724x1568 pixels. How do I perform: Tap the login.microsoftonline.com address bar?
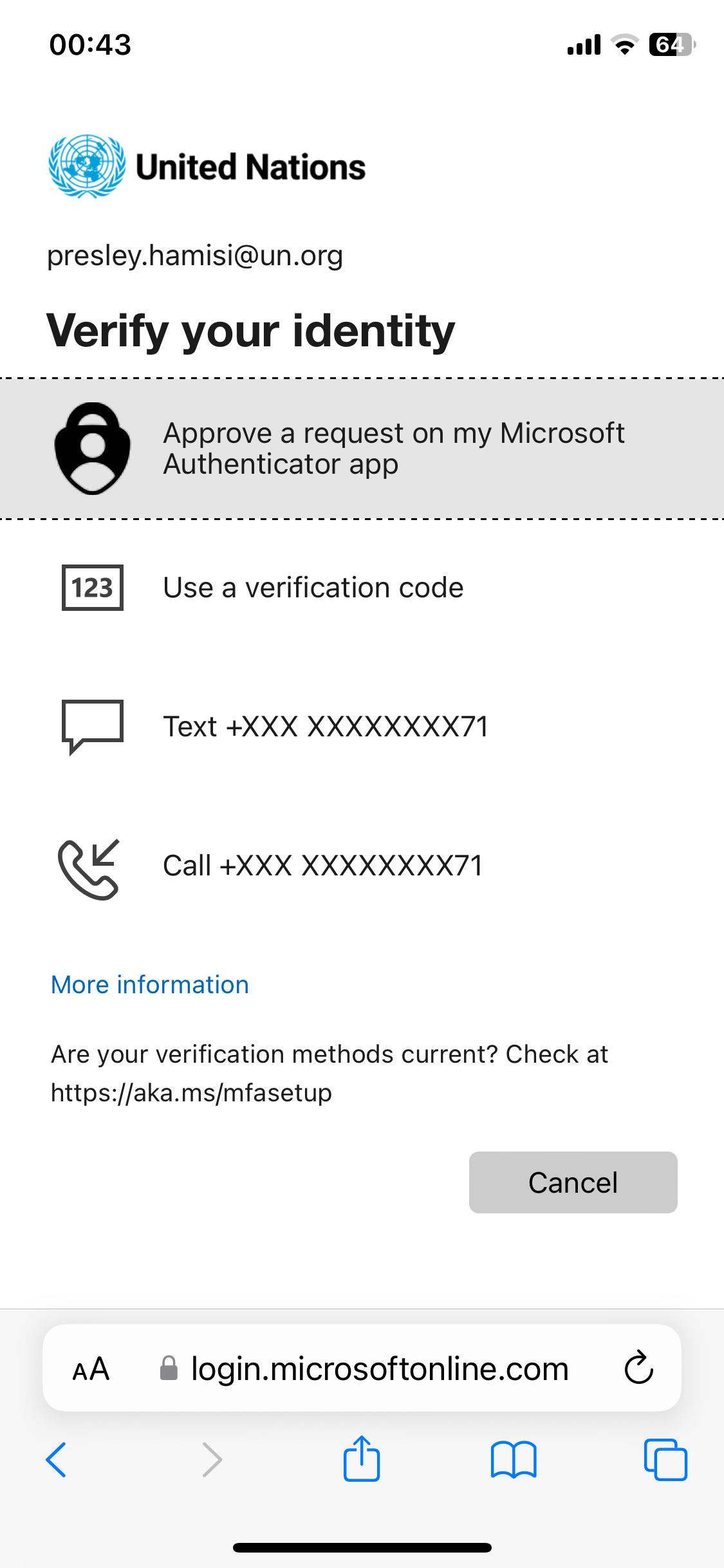click(364, 1368)
